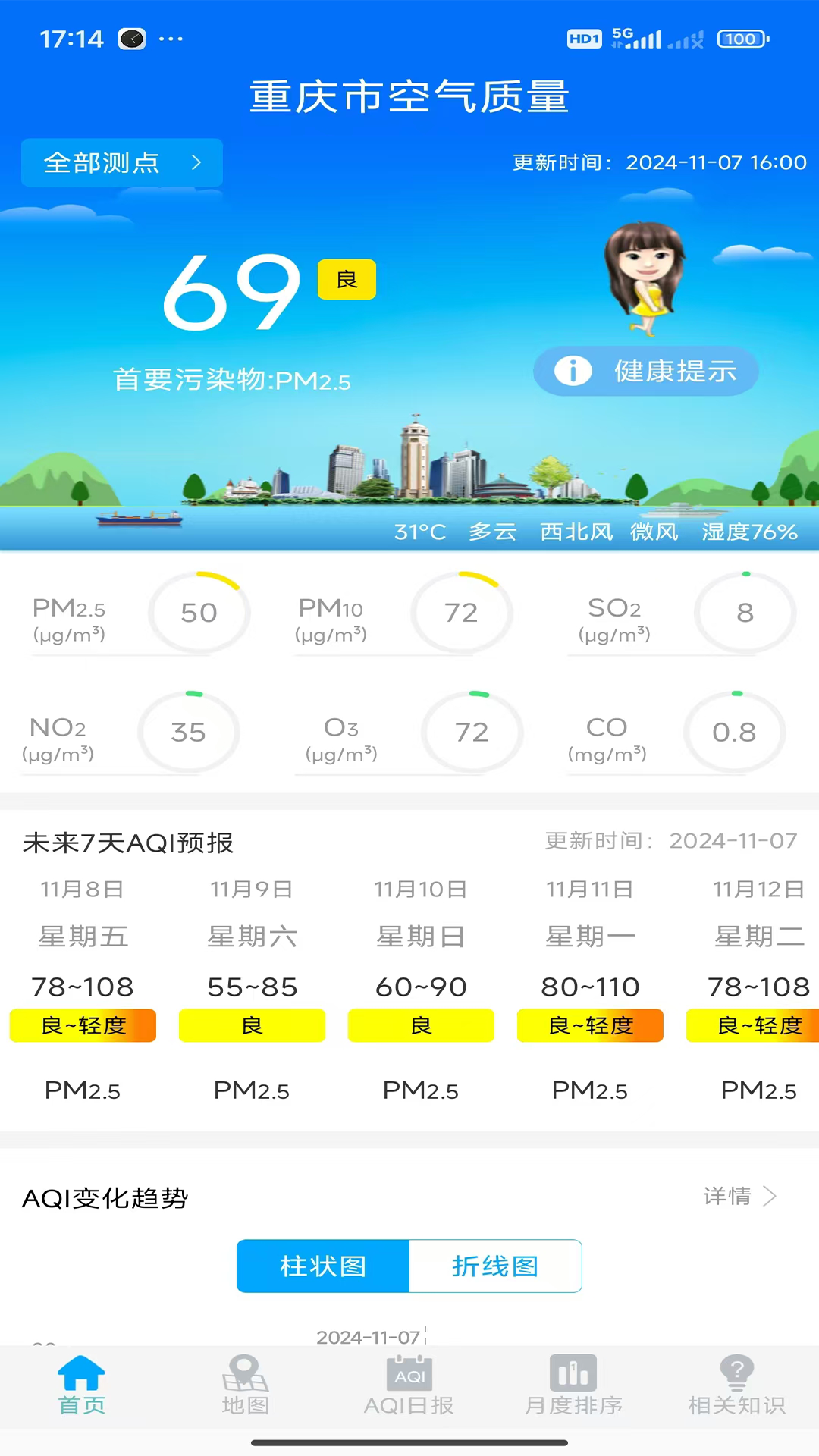The image size is (819, 1456).
Task: Switch to the 折线图 line chart view
Action: [495, 1266]
